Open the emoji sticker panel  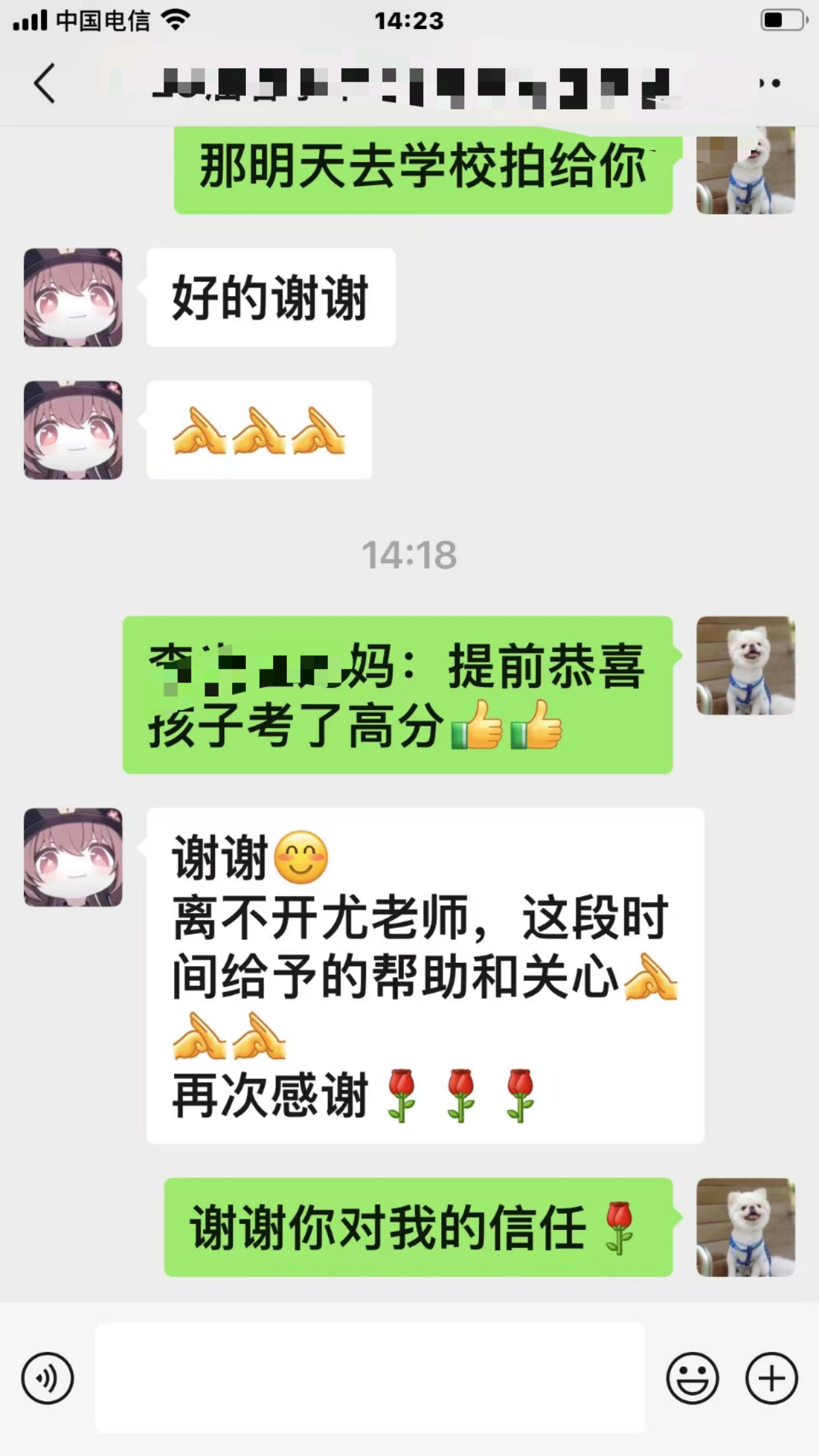point(692,1378)
